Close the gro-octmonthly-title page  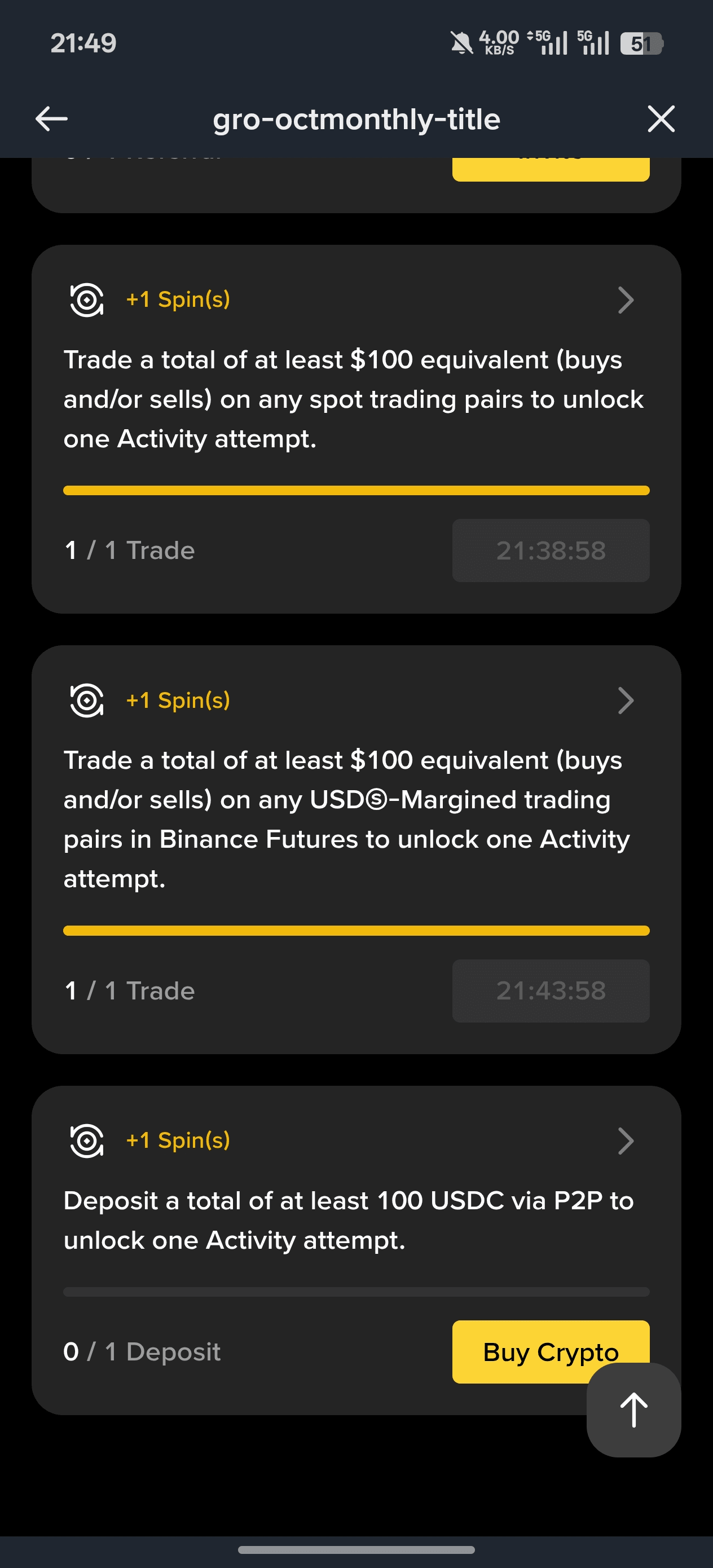click(x=661, y=118)
